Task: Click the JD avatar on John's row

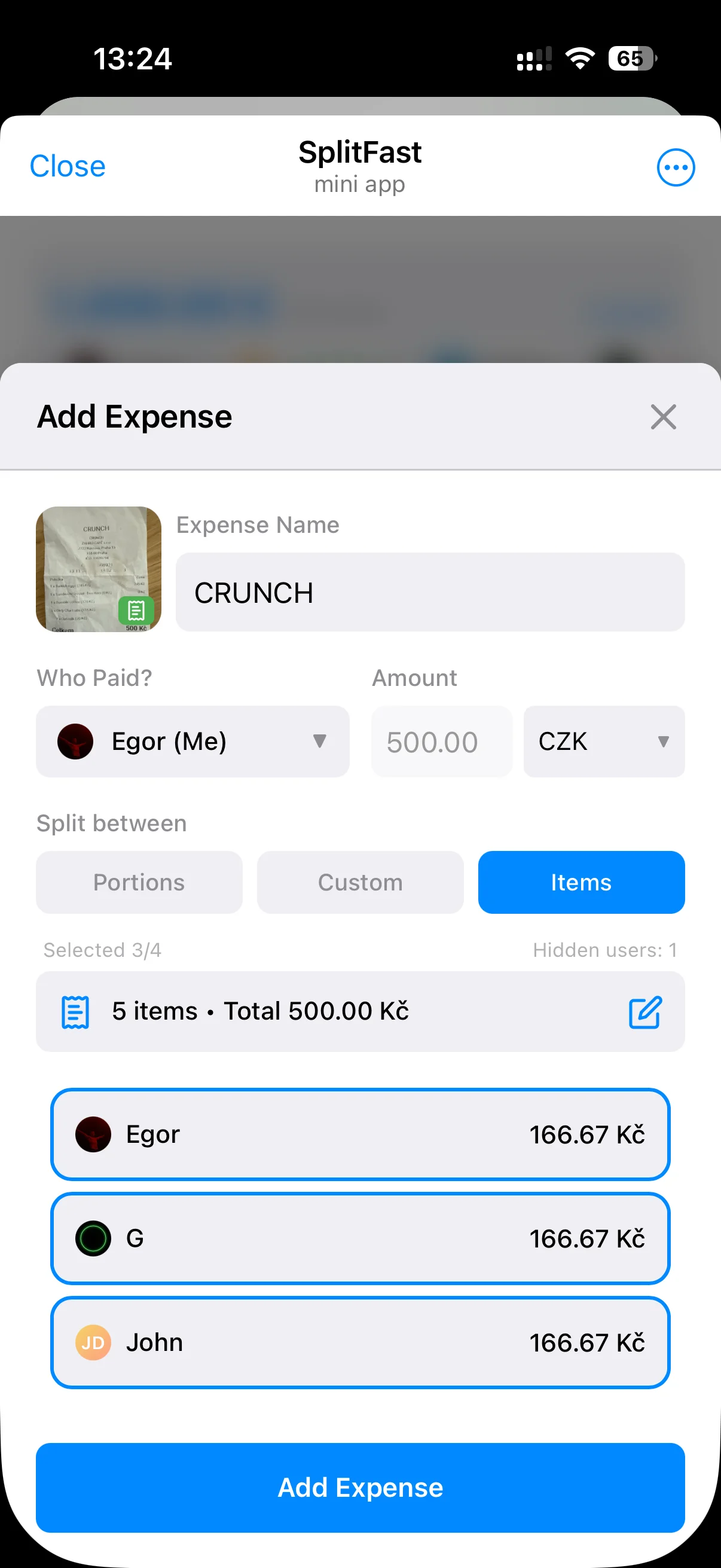Action: pyautogui.click(x=93, y=1343)
